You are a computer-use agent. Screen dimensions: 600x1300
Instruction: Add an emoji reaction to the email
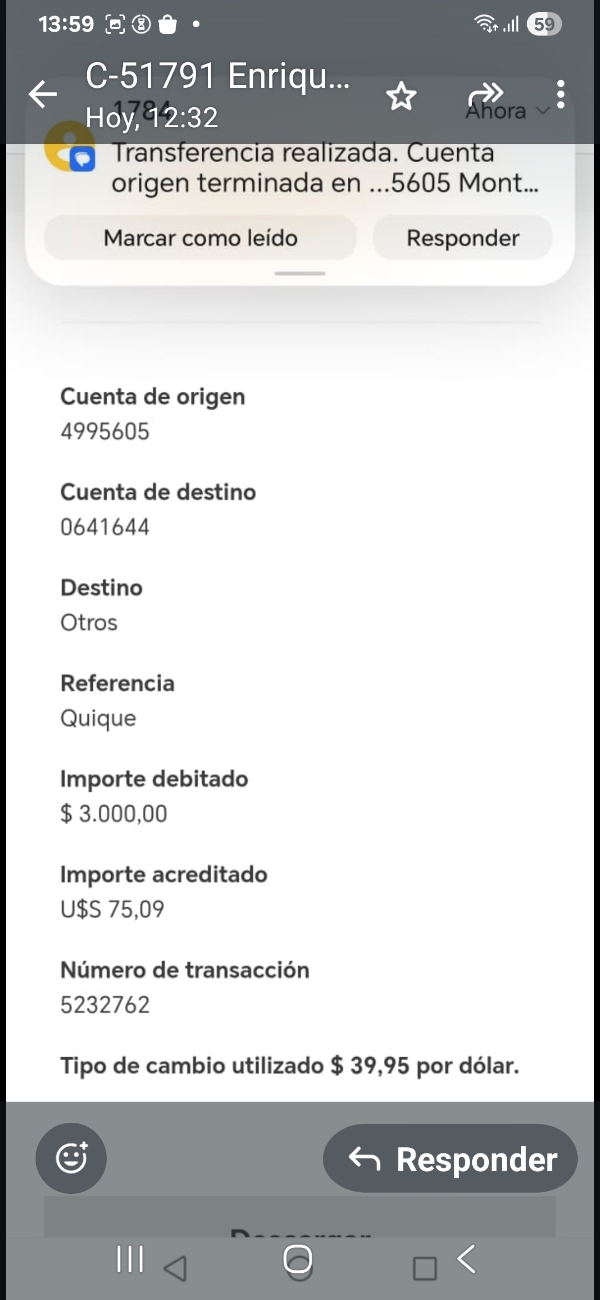tap(71, 1158)
